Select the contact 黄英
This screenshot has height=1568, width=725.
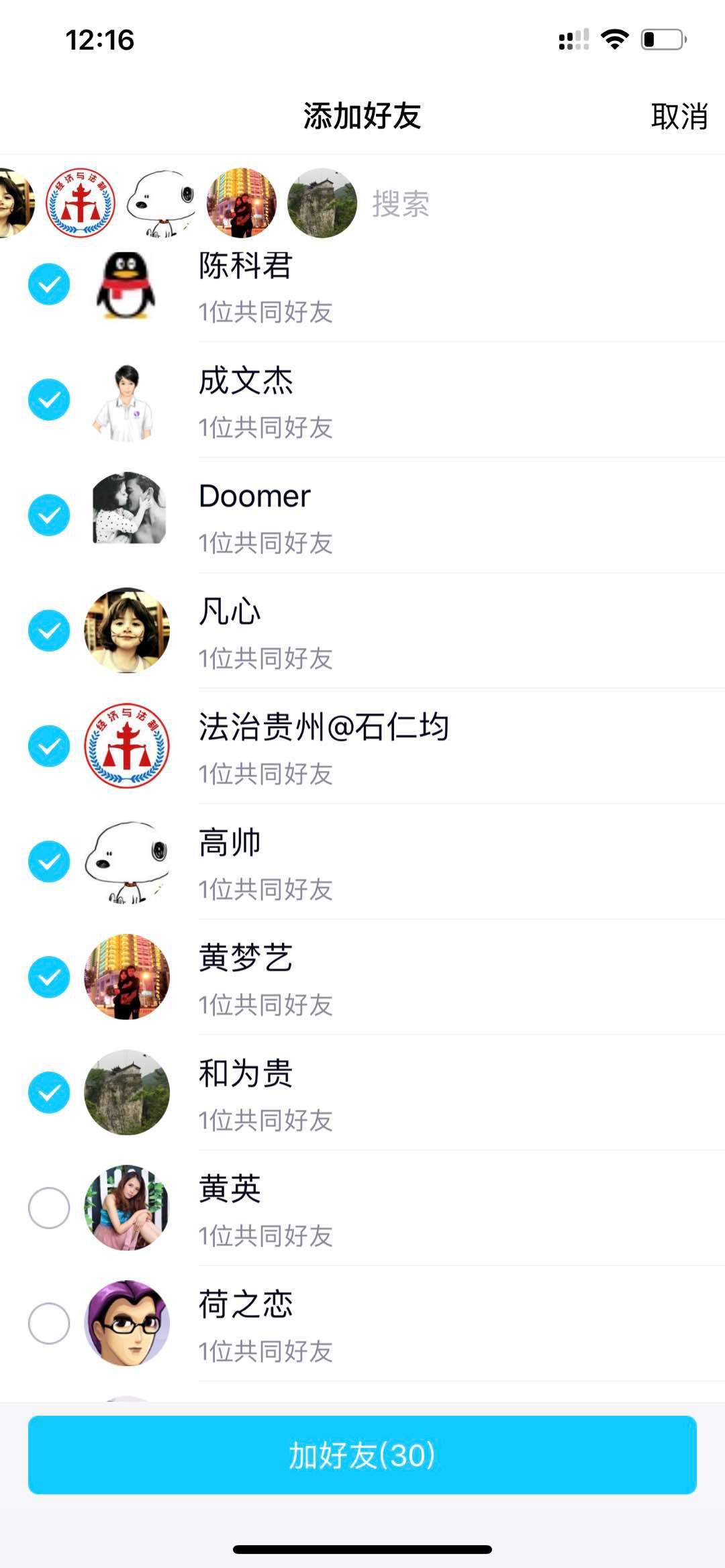coord(49,1208)
